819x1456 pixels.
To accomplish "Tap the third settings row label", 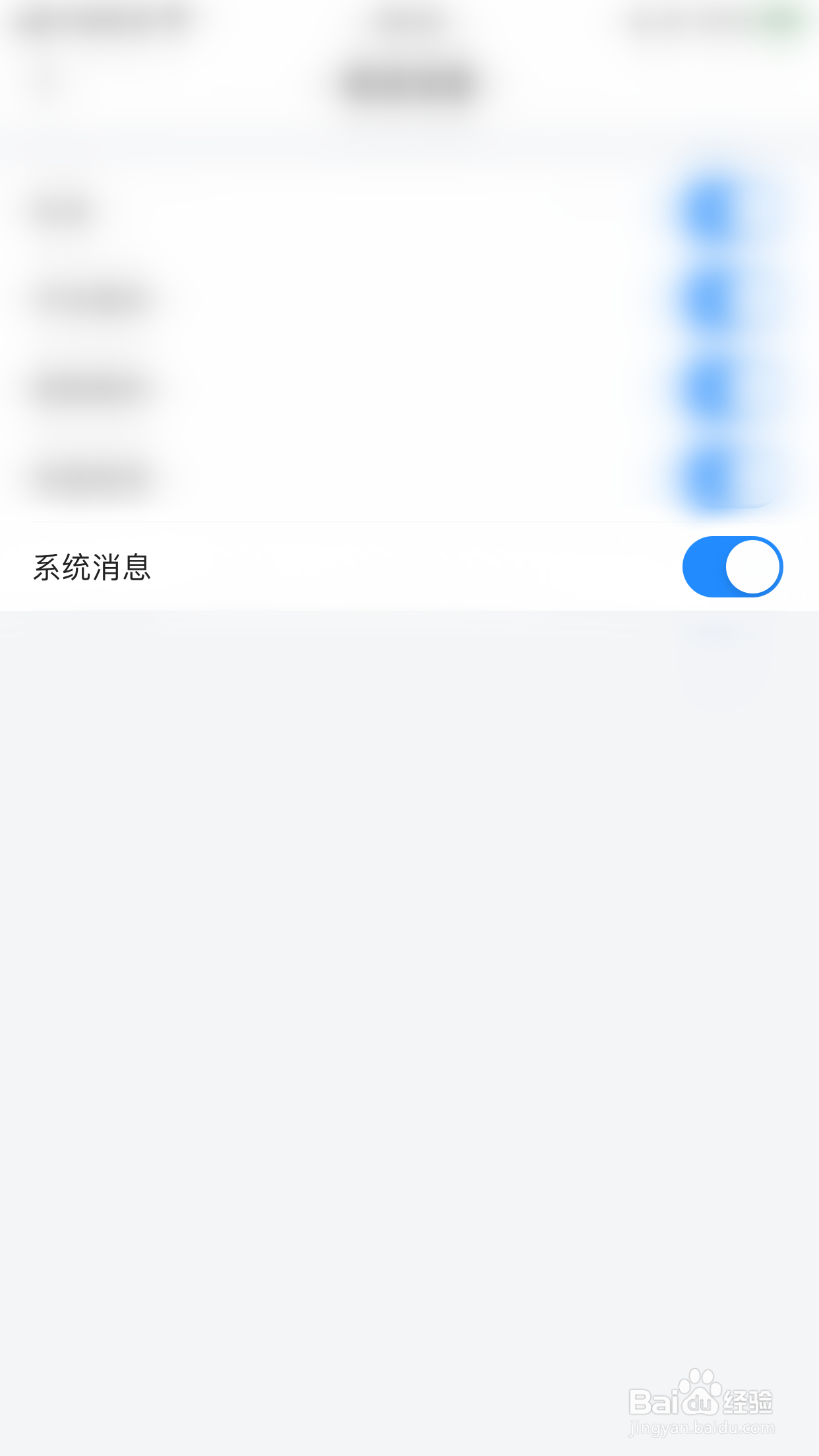I will [x=92, y=389].
